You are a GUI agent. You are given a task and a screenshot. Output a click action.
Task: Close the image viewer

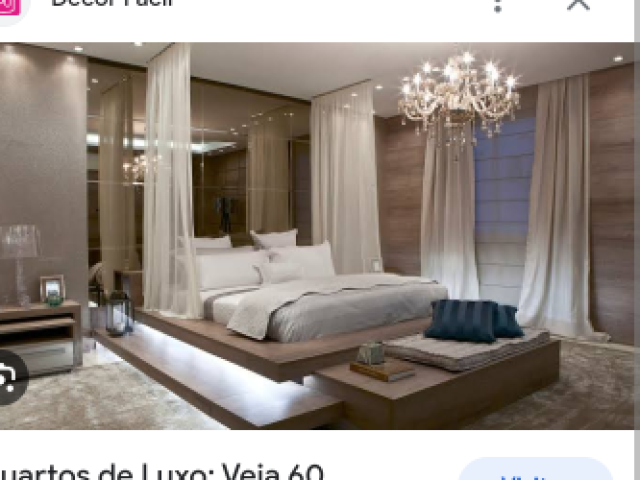[578, 5]
